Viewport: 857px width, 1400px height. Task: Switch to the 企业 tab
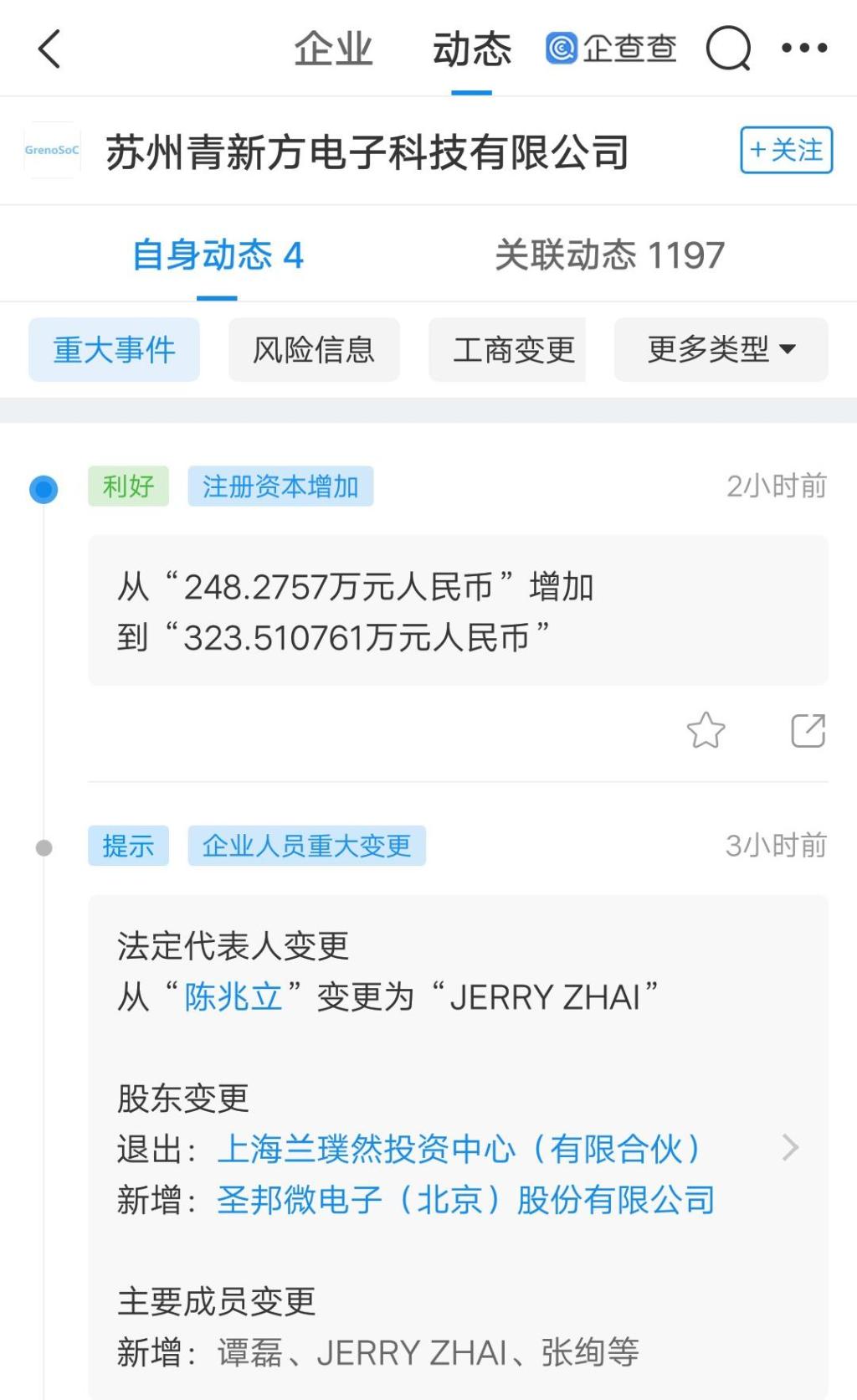333,49
